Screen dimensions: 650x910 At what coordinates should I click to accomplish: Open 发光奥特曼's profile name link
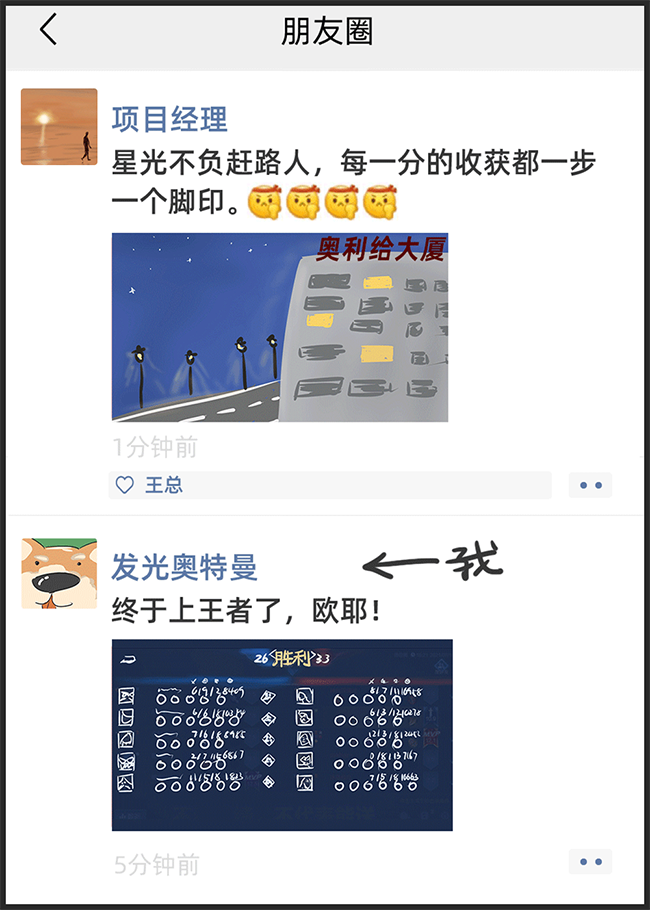pyautogui.click(x=184, y=567)
